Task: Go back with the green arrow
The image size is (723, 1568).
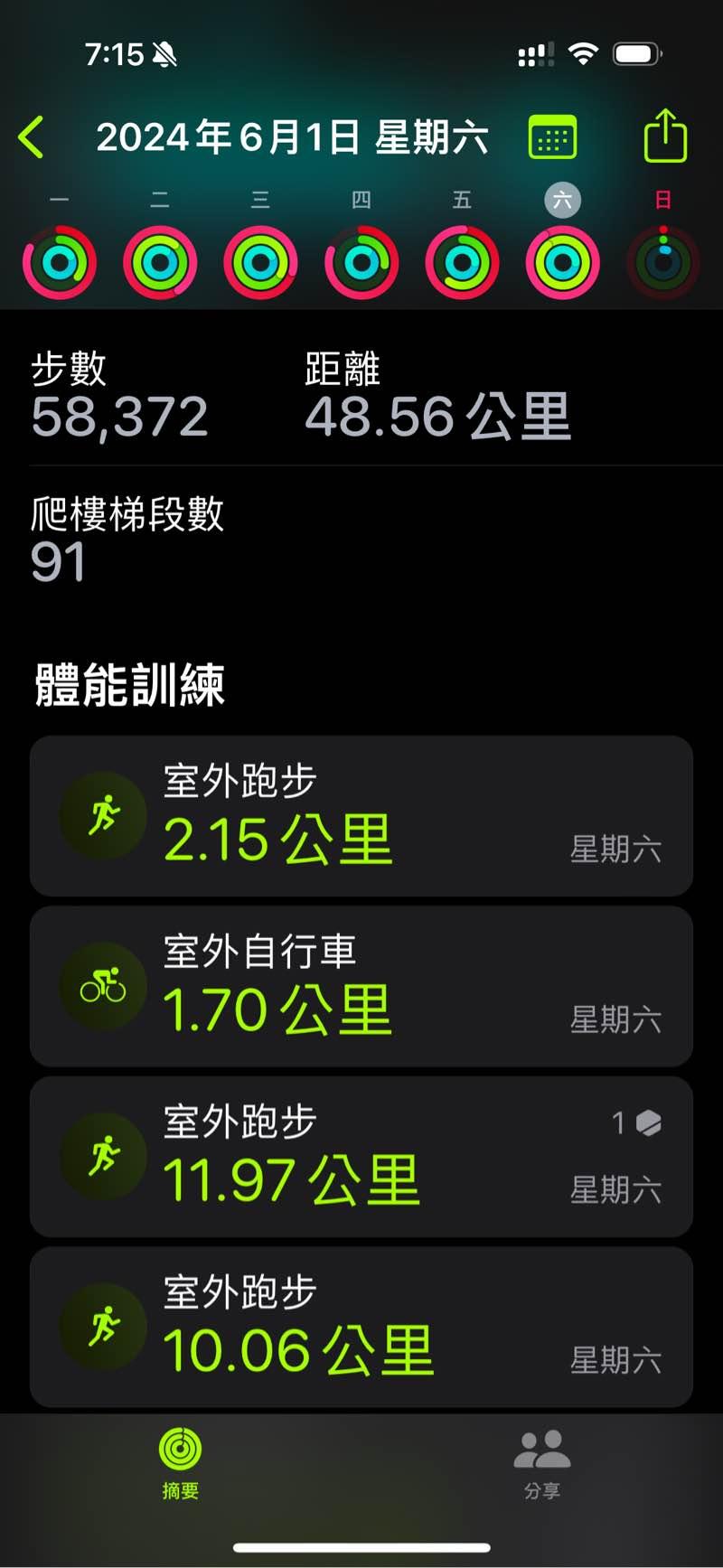Action: [x=32, y=138]
